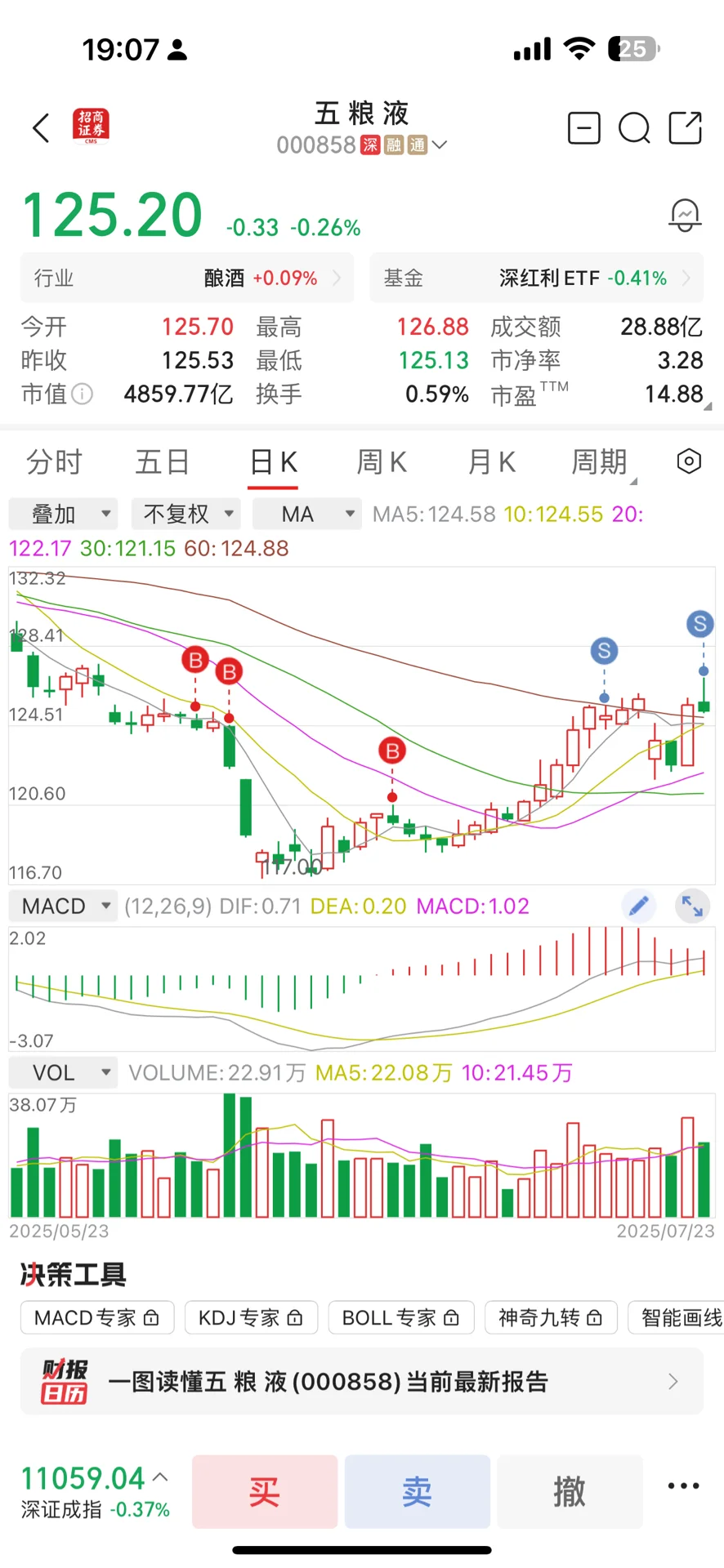Open the 不复权 adjustment dropdown
724x1568 pixels.
coord(186,514)
